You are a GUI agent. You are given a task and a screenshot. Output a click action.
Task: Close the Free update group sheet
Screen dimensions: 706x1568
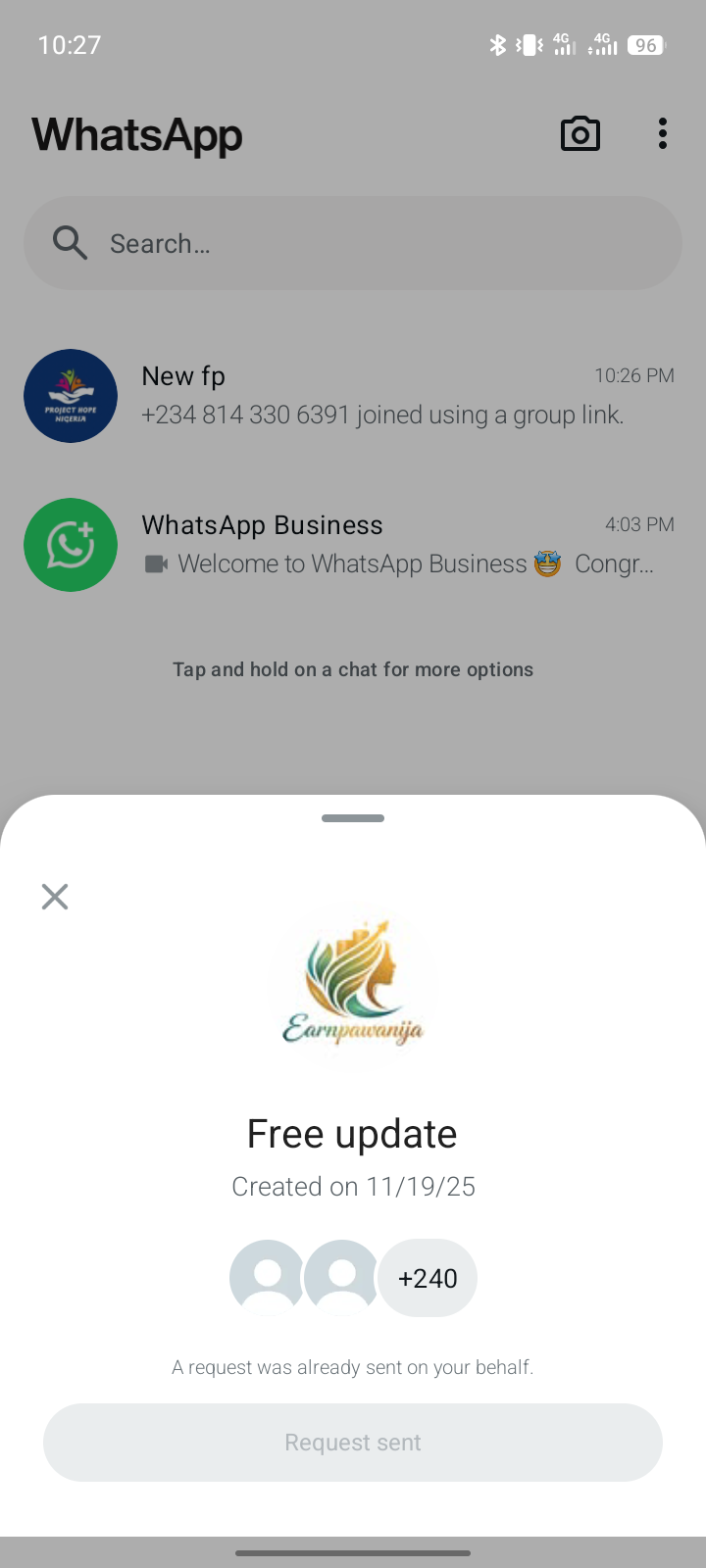55,897
